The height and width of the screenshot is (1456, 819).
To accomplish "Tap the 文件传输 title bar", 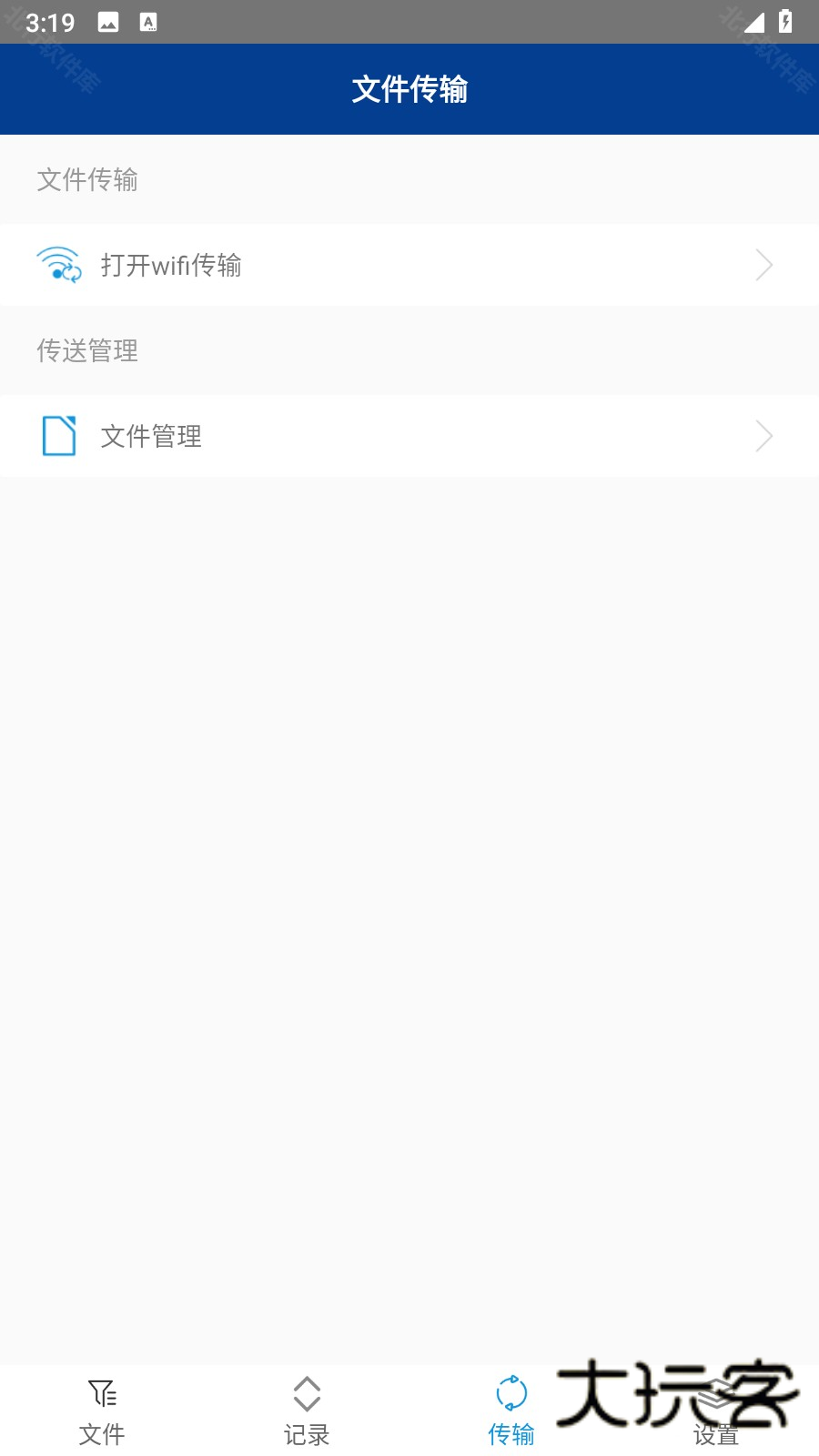I will (409, 89).
